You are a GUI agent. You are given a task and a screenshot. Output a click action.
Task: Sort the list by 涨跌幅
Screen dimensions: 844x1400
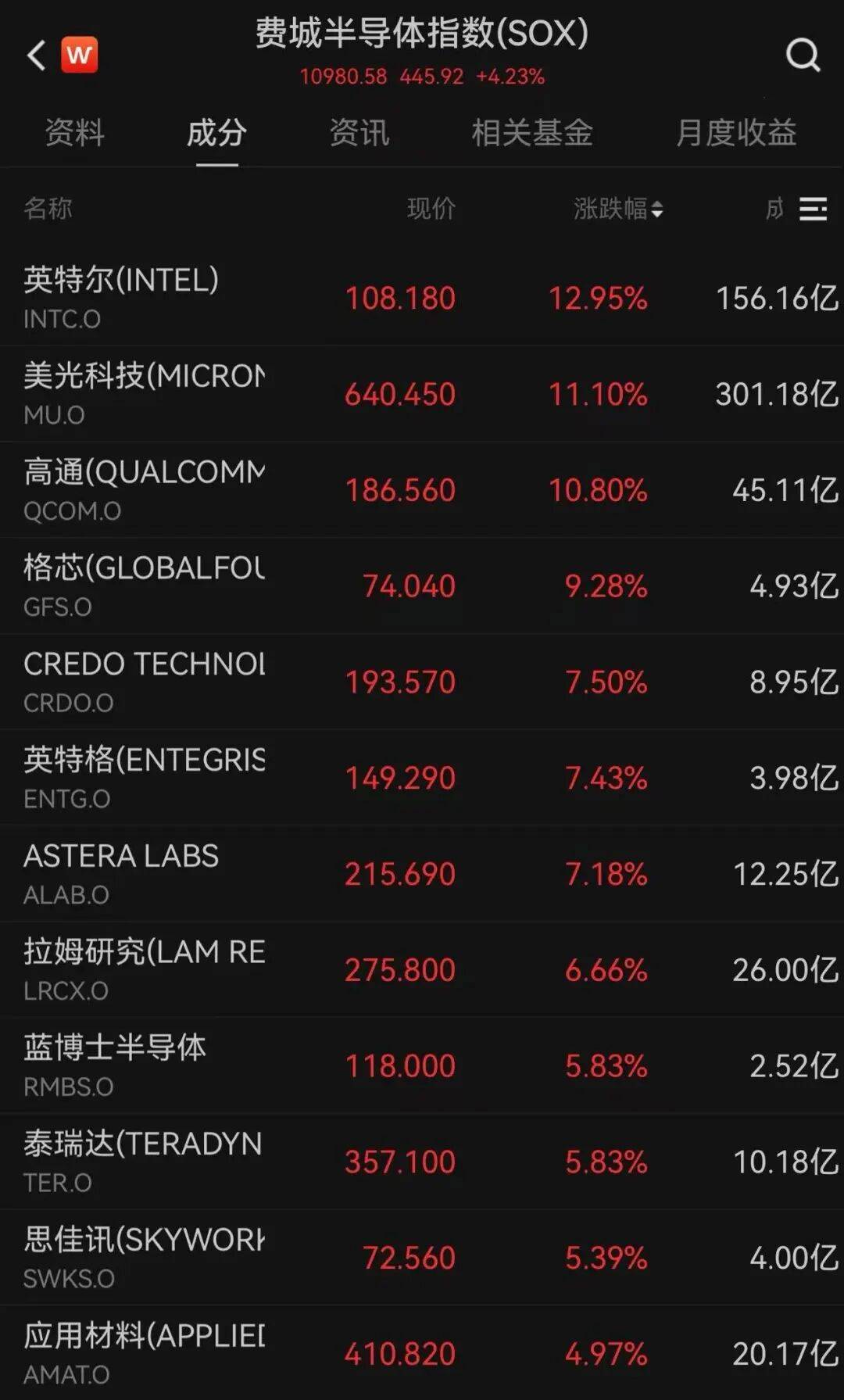point(618,209)
